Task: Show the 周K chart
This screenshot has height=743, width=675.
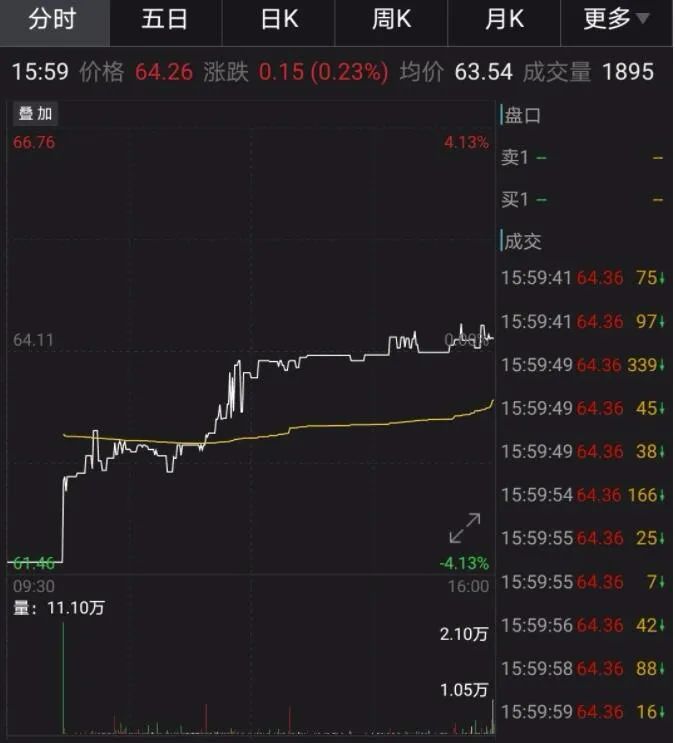Action: (391, 20)
